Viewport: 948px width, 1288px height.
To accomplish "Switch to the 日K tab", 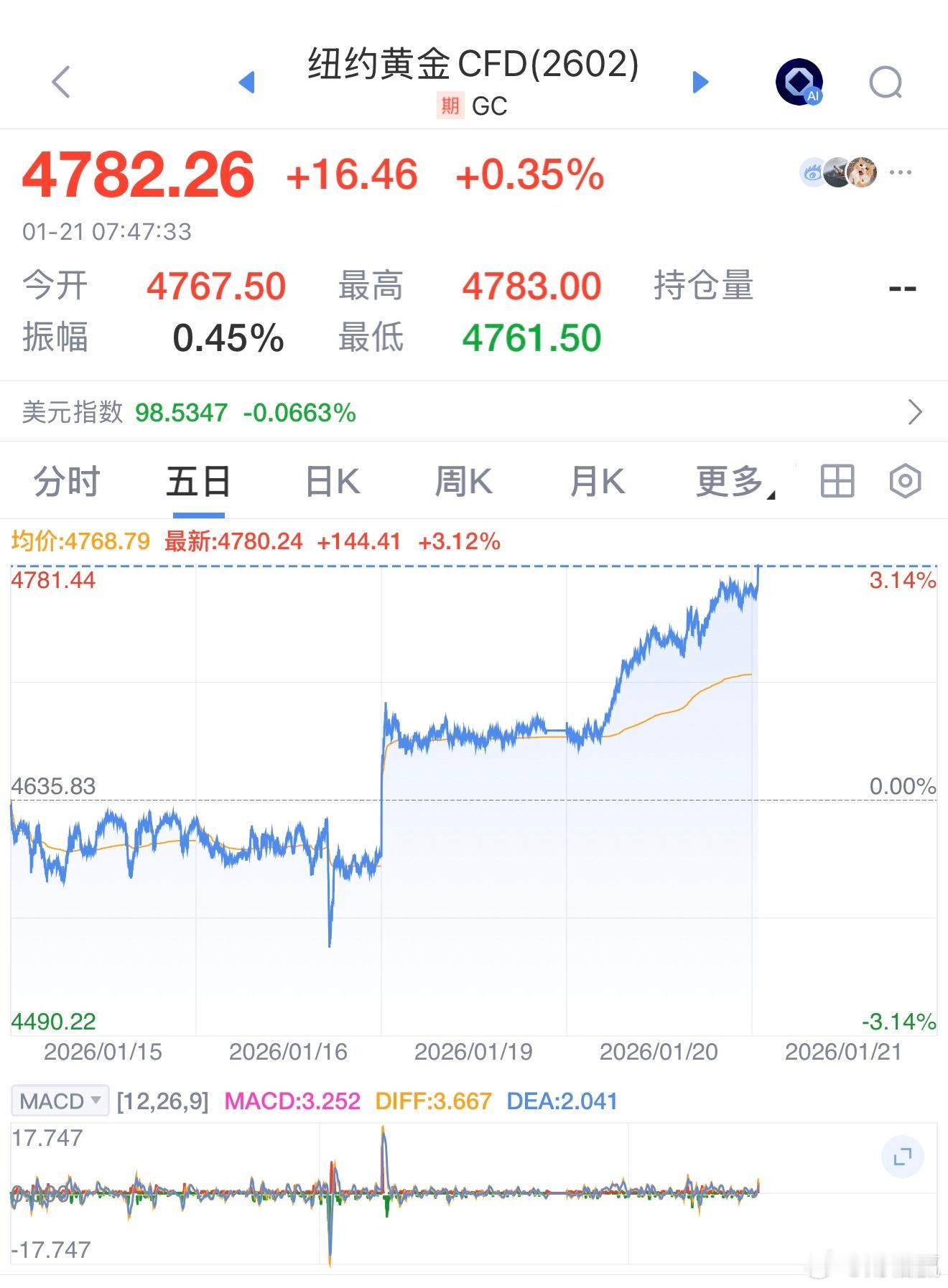I will point(332,480).
